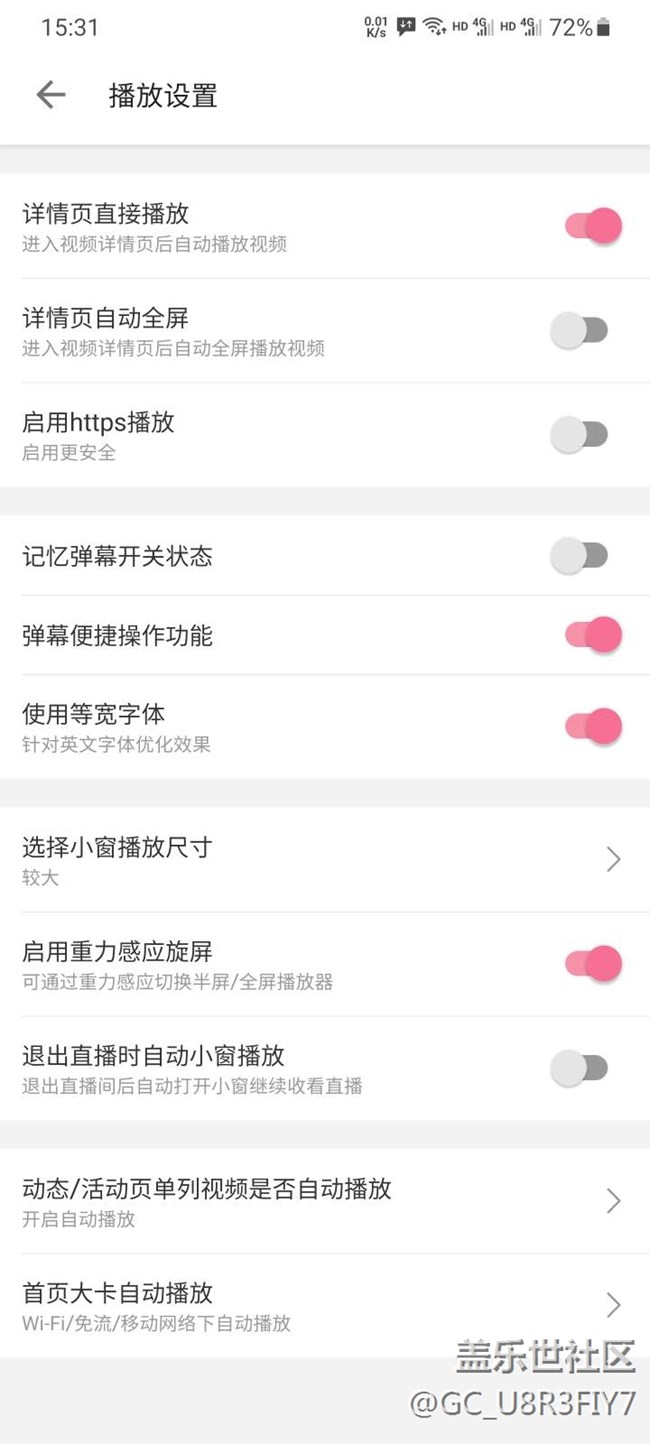
Task: Turn off 详情页直接播放 switch
Action: click(593, 226)
